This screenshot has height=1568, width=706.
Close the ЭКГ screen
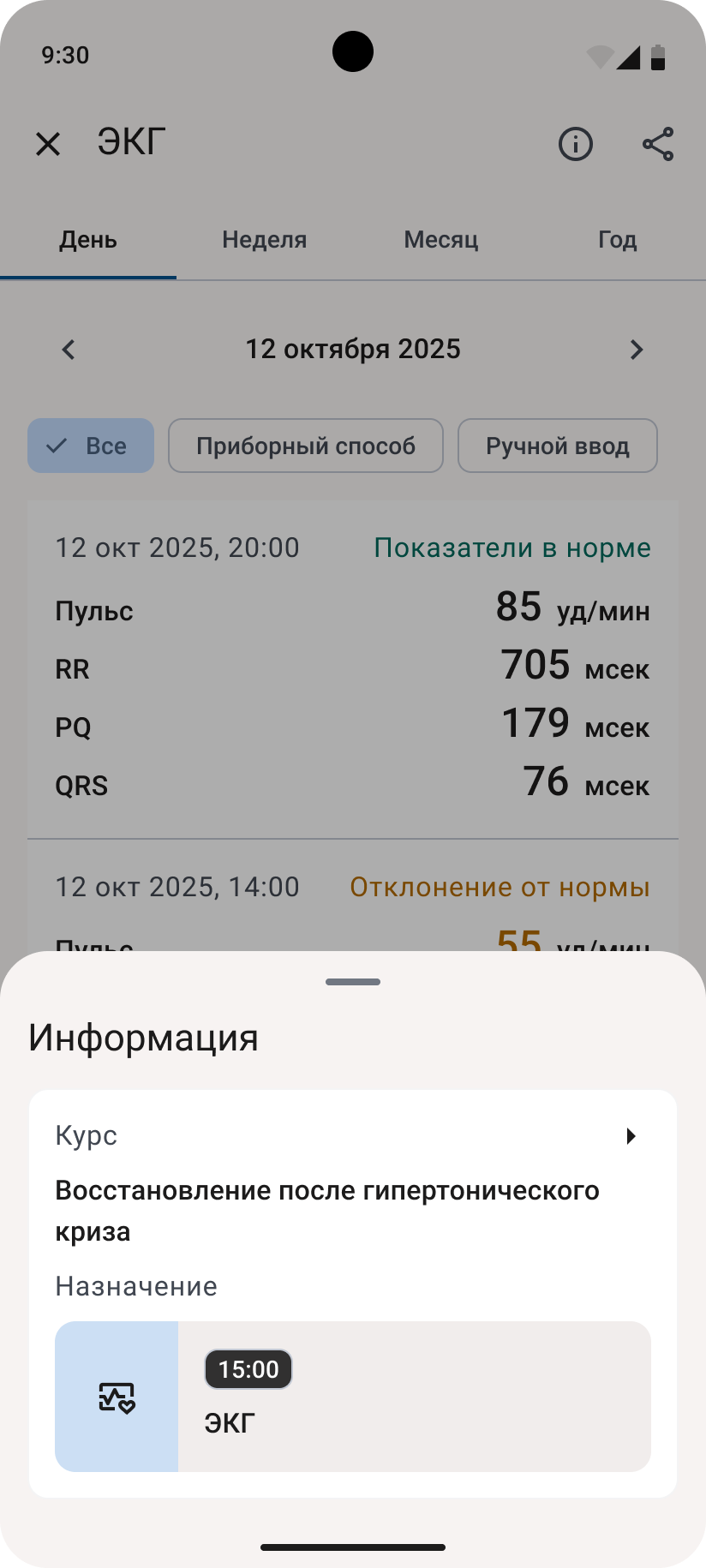(48, 144)
